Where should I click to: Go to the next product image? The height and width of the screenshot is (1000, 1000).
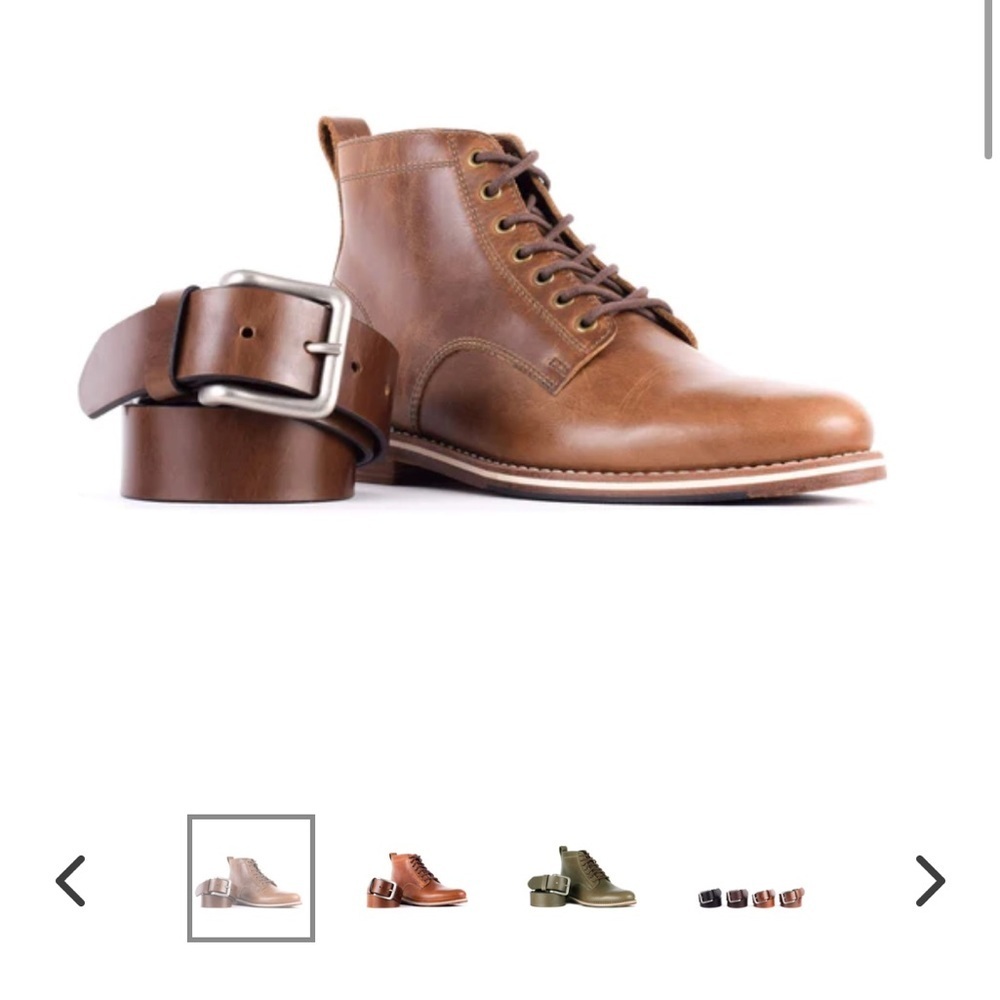(x=930, y=880)
